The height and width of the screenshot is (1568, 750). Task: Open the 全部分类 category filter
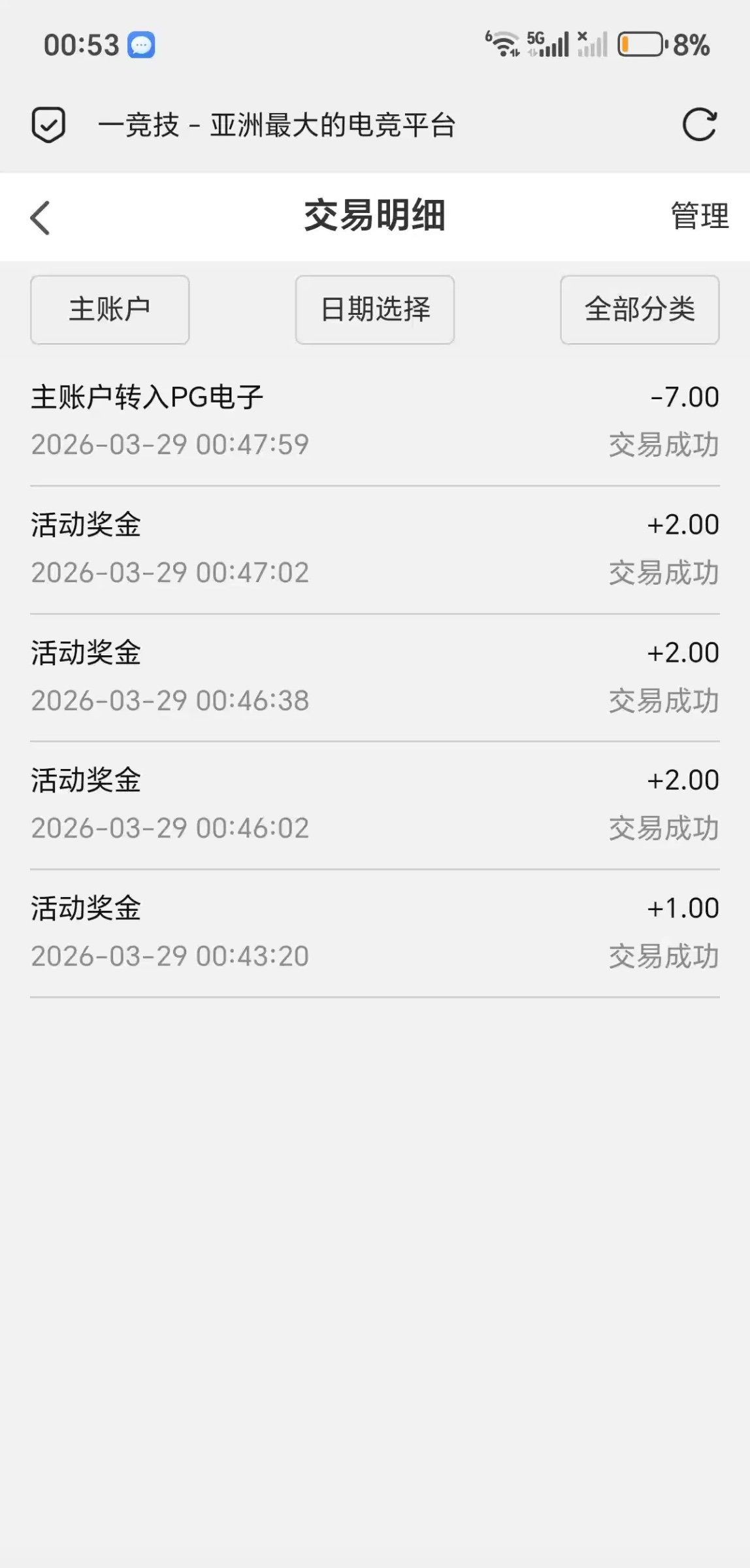640,310
